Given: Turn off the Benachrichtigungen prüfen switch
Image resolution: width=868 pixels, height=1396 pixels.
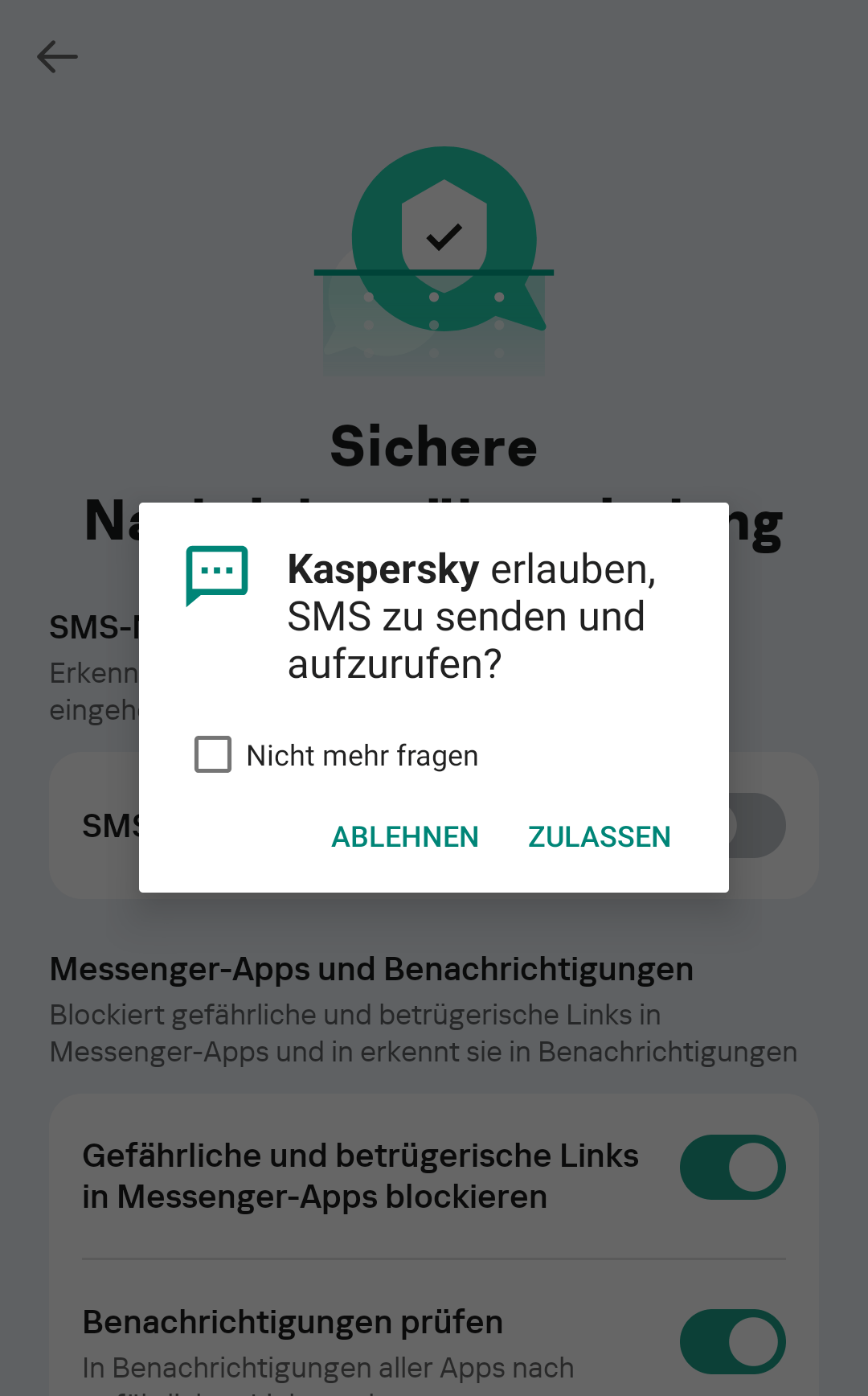Looking at the screenshot, I should pyautogui.click(x=732, y=1341).
